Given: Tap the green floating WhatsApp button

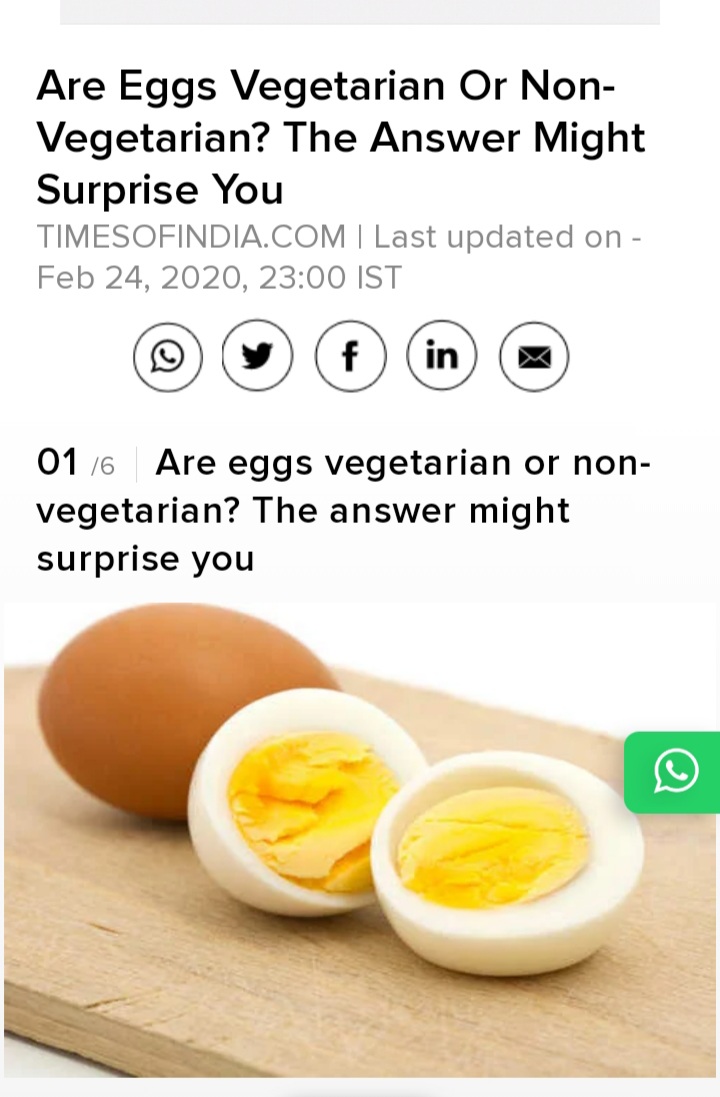Looking at the screenshot, I should pyautogui.click(x=674, y=772).
